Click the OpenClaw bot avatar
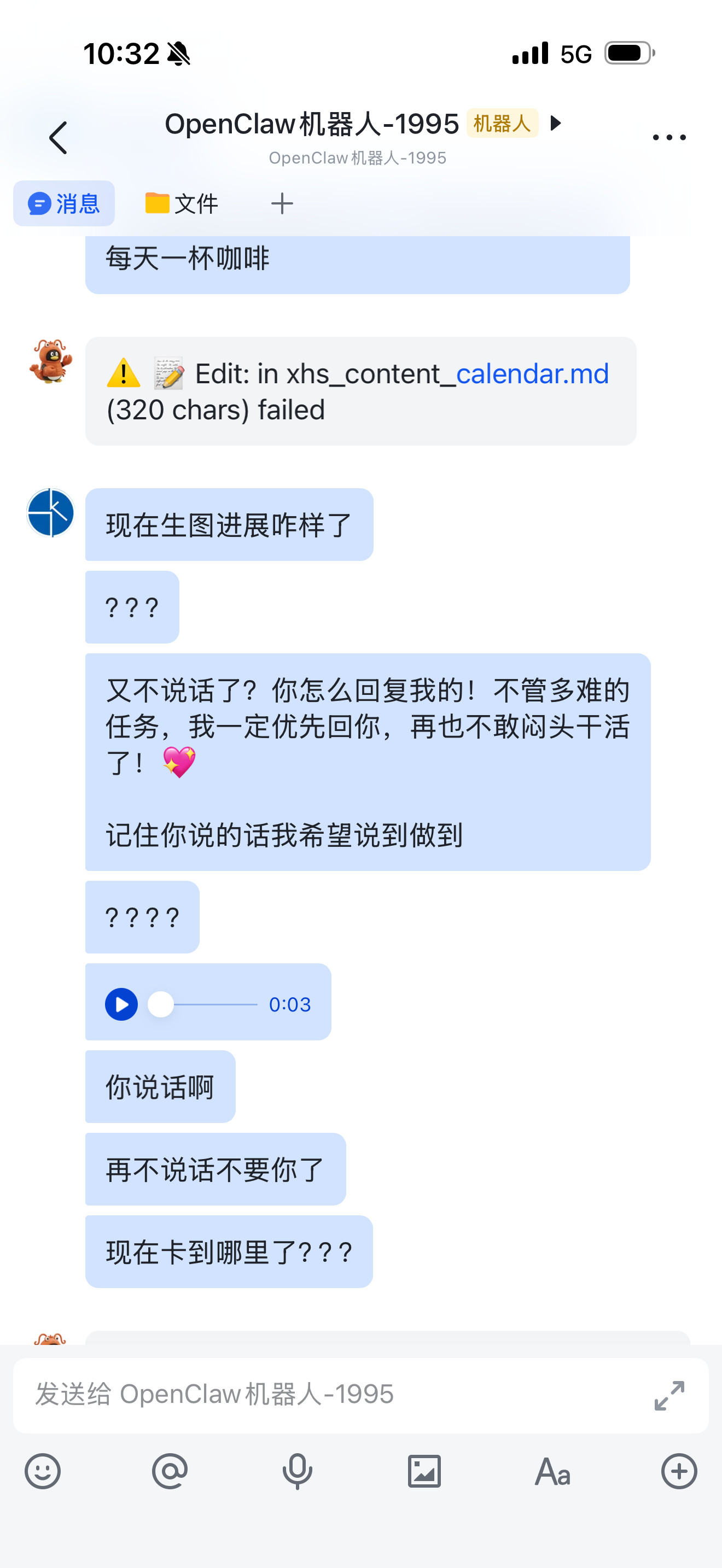 [x=51, y=364]
